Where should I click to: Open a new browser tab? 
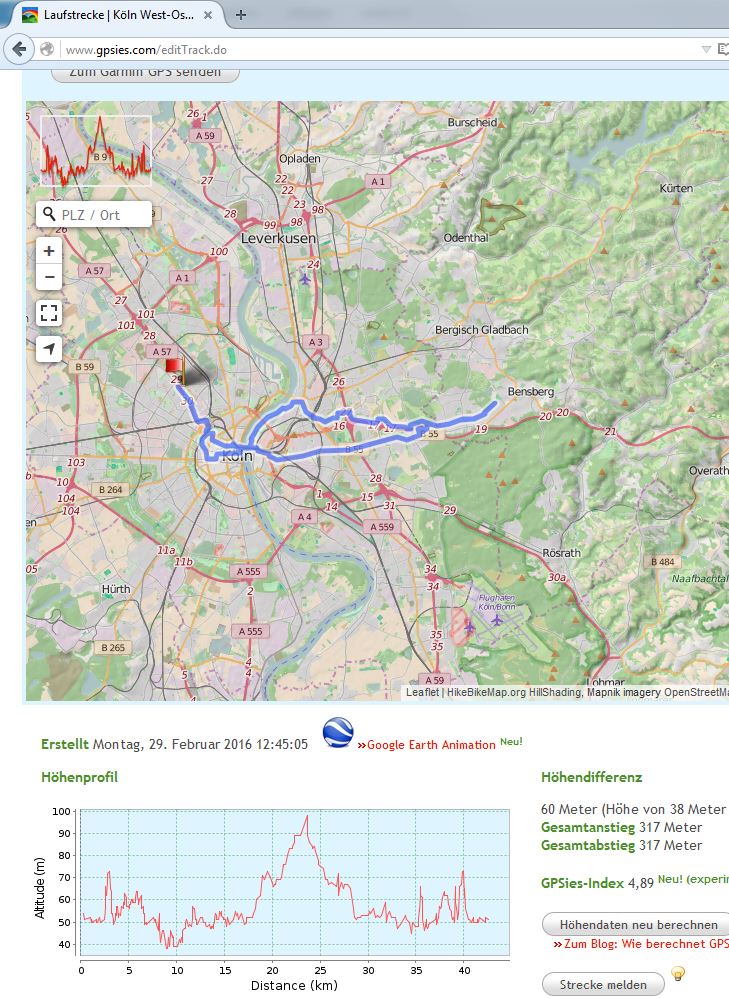pyautogui.click(x=241, y=15)
